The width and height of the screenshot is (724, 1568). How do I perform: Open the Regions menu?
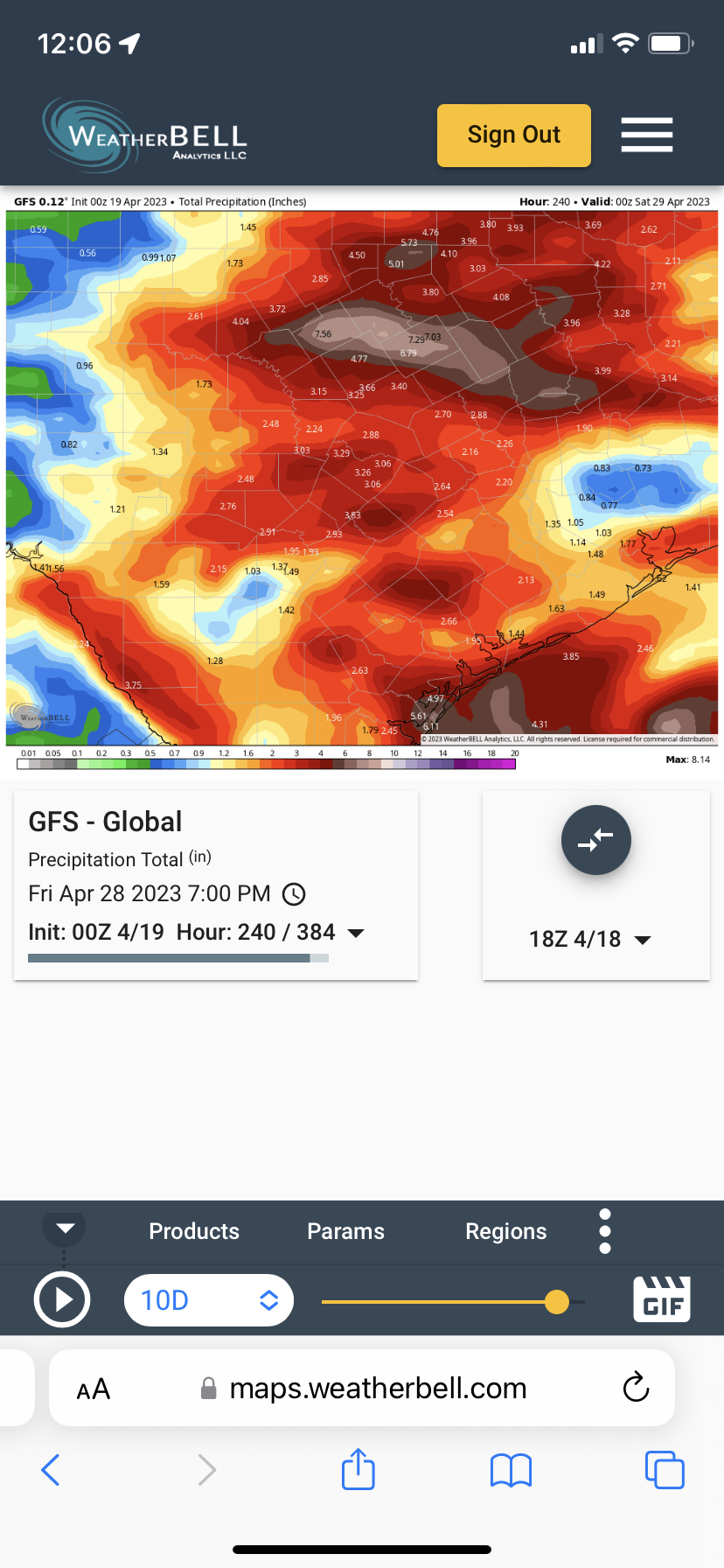(x=505, y=1231)
